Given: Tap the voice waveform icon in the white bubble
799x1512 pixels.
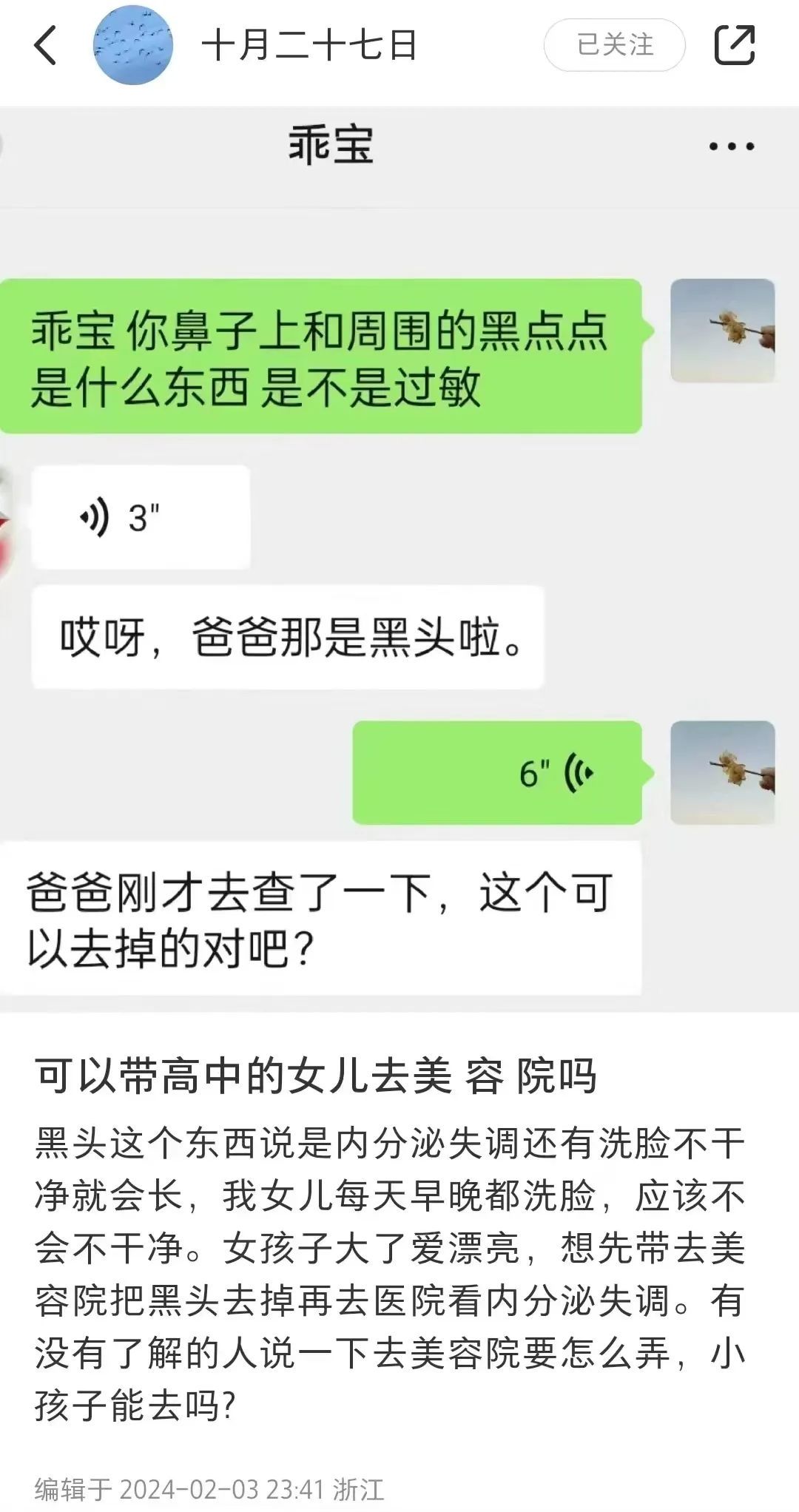Looking at the screenshot, I should pos(95,516).
